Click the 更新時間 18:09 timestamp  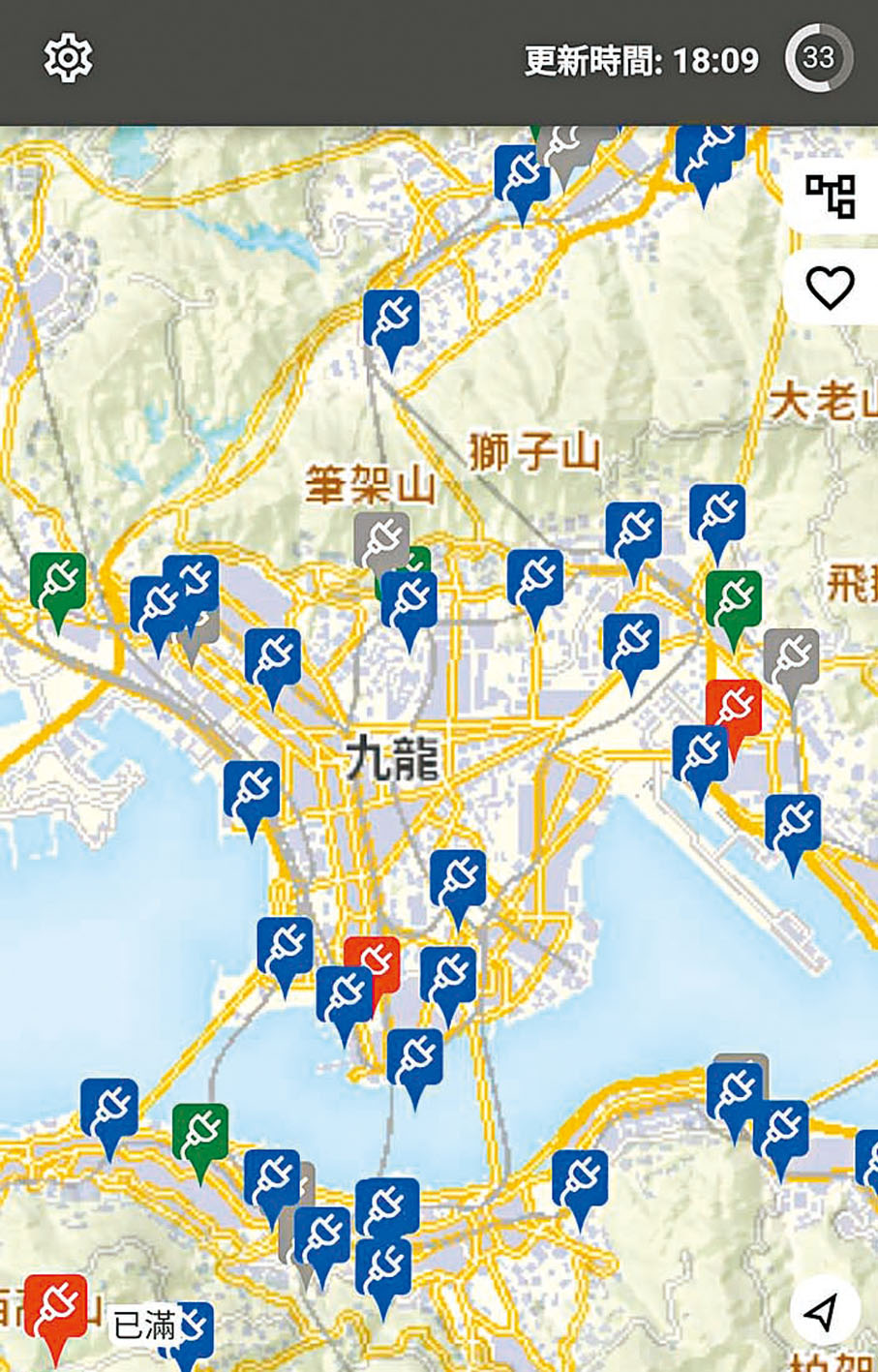[642, 56]
